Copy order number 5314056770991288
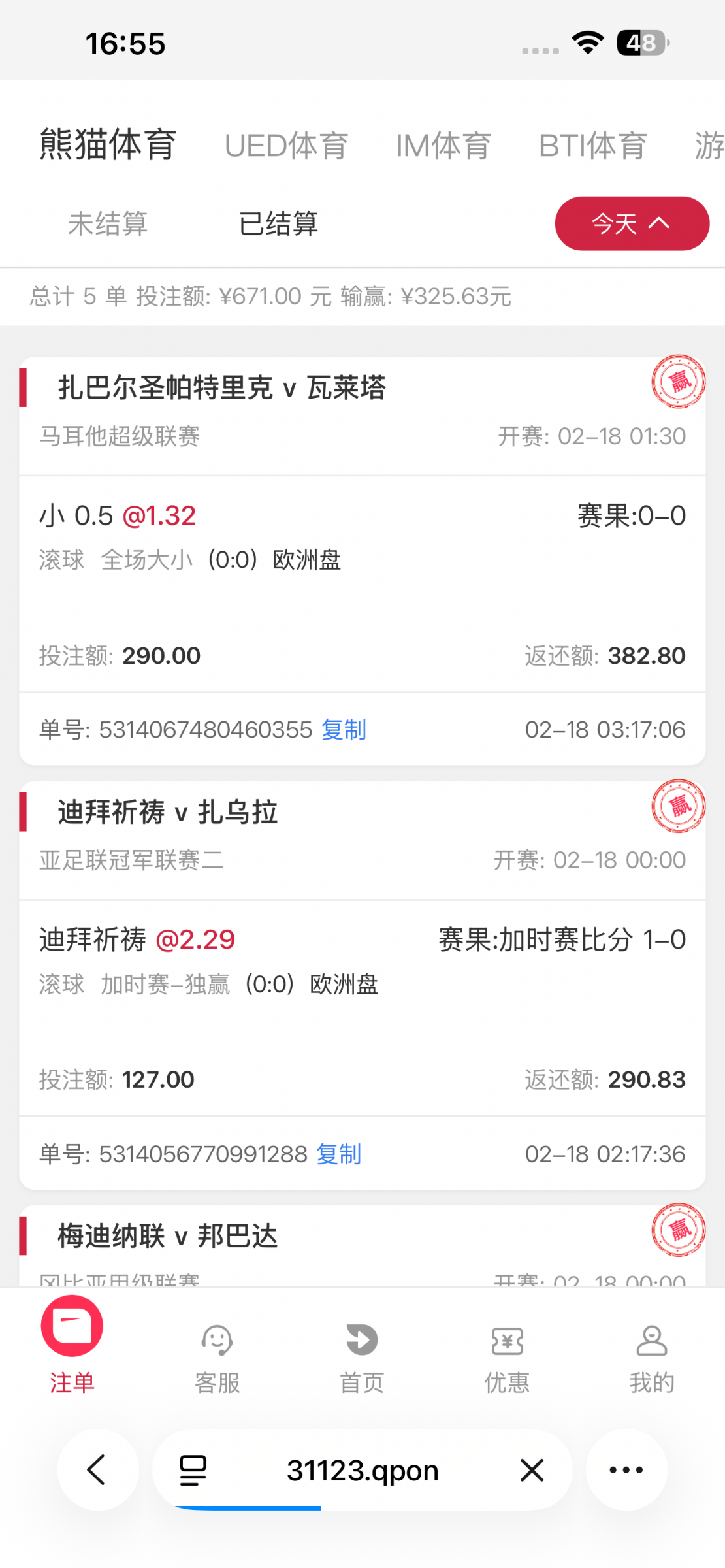The width and height of the screenshot is (725, 1568). coord(338,1154)
